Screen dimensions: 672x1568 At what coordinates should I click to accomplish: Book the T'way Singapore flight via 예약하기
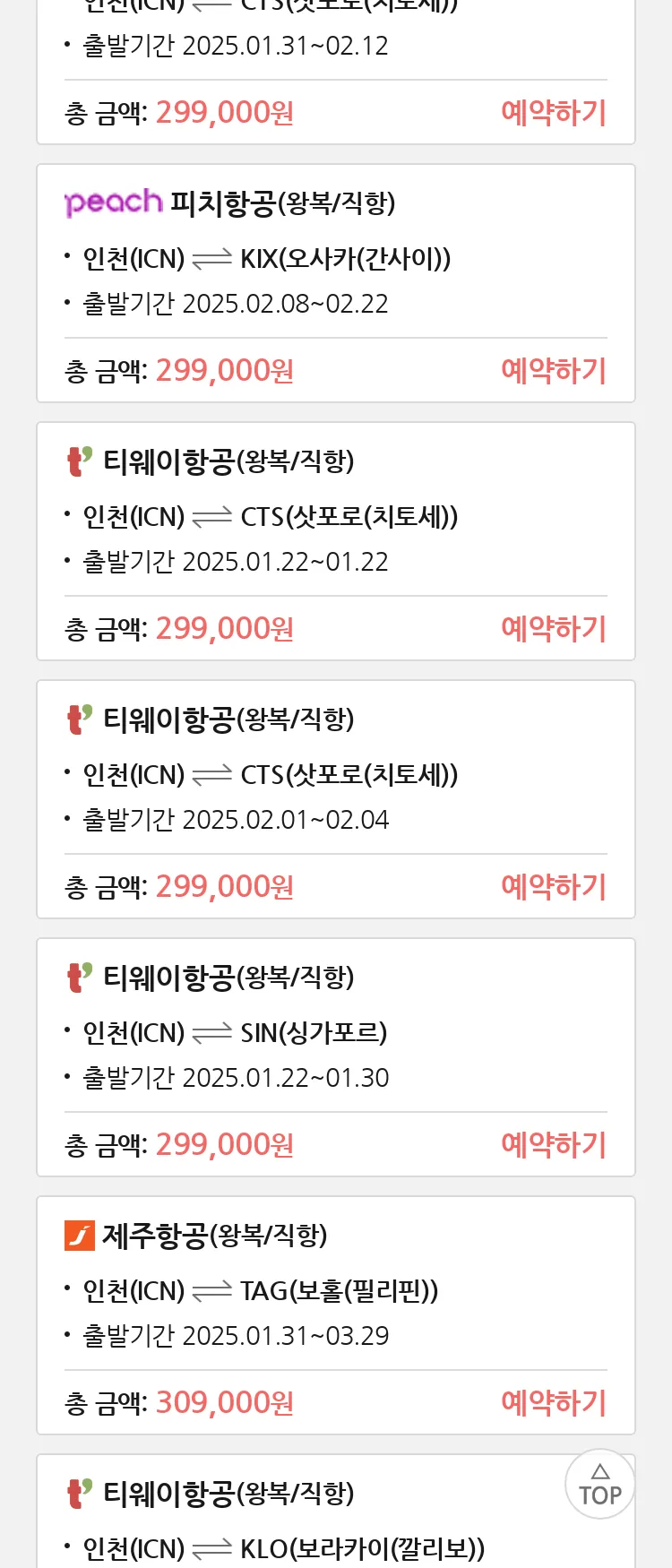pos(553,1145)
